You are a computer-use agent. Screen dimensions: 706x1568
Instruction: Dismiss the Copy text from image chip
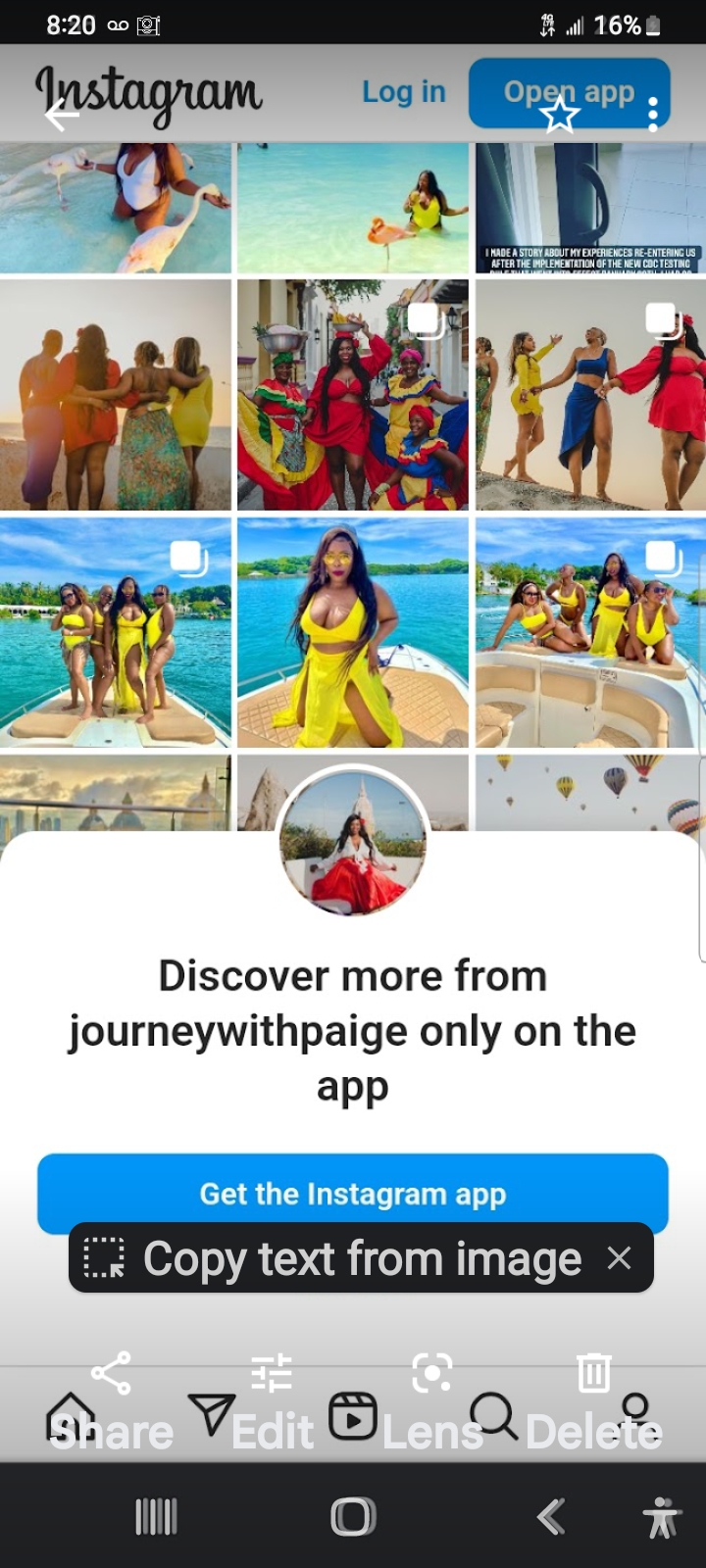pos(619,1258)
